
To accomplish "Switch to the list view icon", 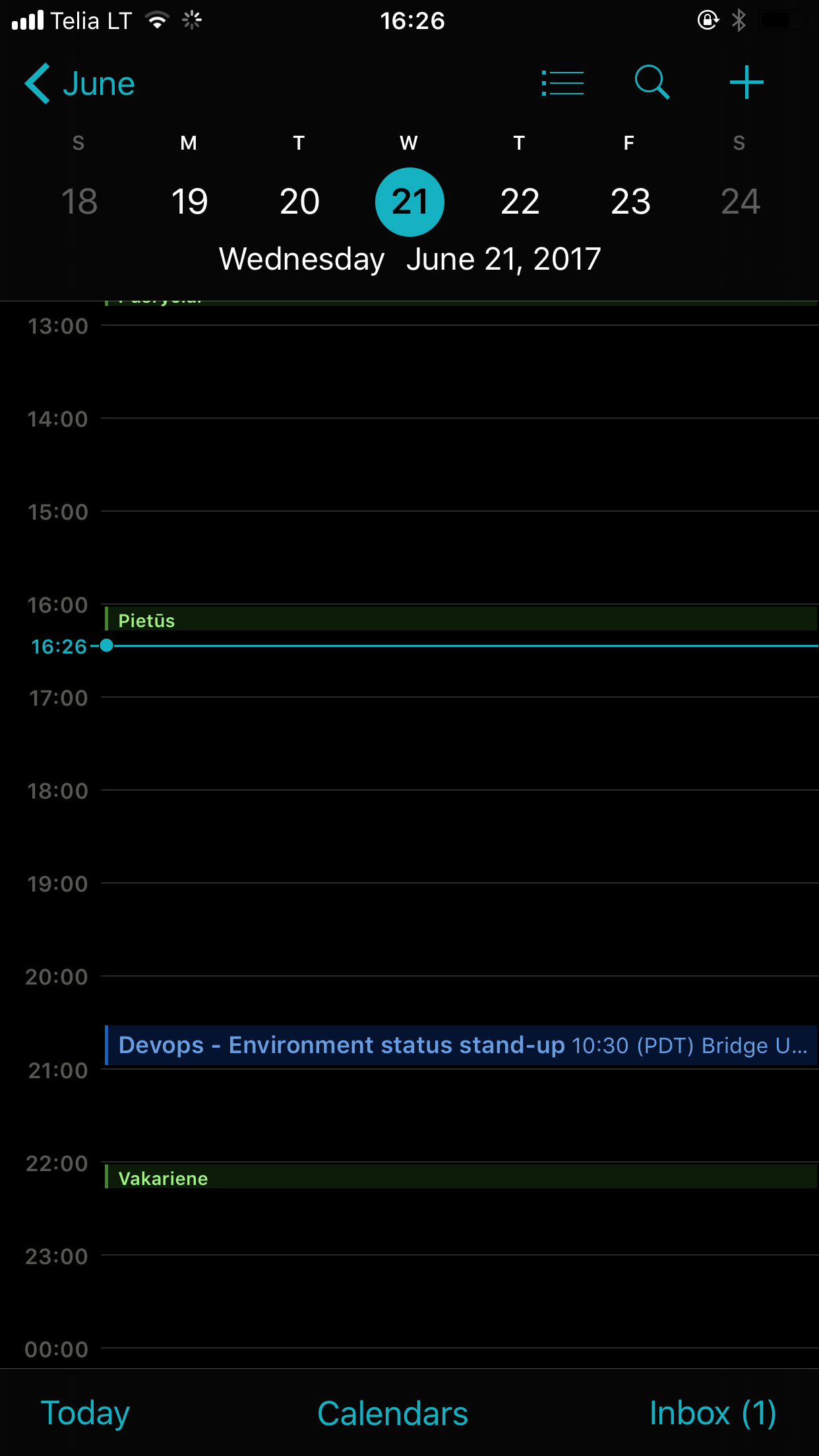I will coord(562,83).
